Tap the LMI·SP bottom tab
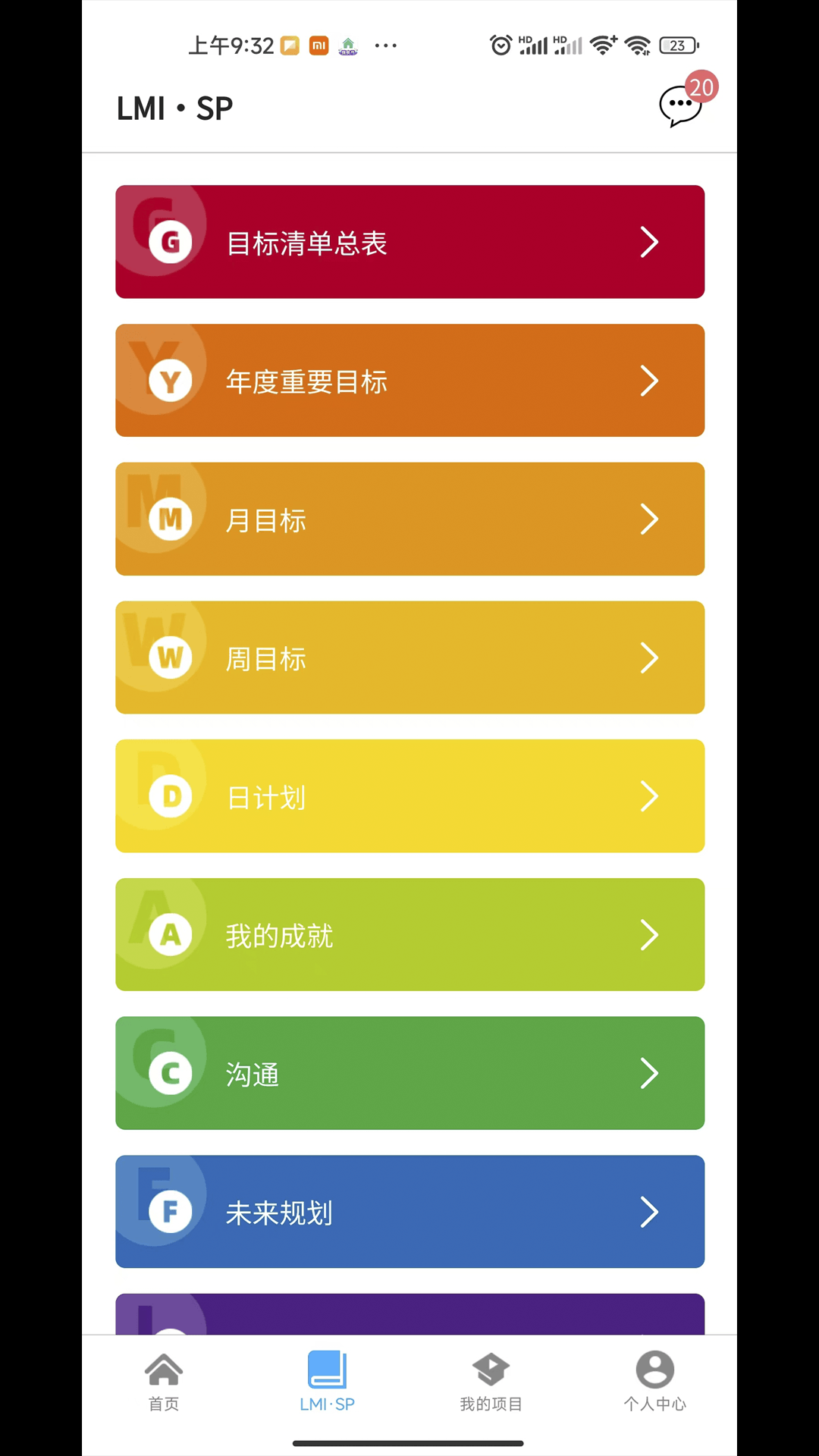Screen dimensions: 819x1456 (x=328, y=1382)
